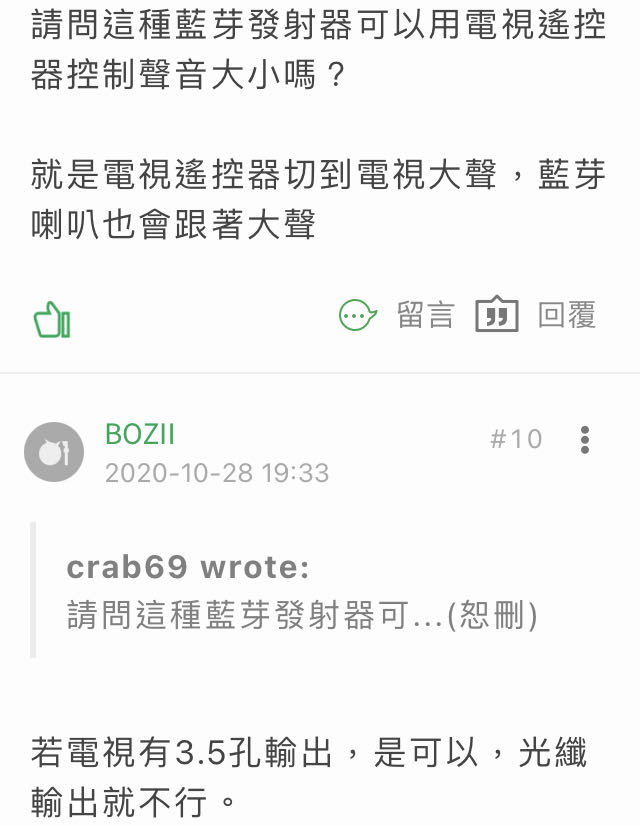Like the post about the Bluetooth transmitter
Viewport: 640px width, 826px height.
click(52, 319)
